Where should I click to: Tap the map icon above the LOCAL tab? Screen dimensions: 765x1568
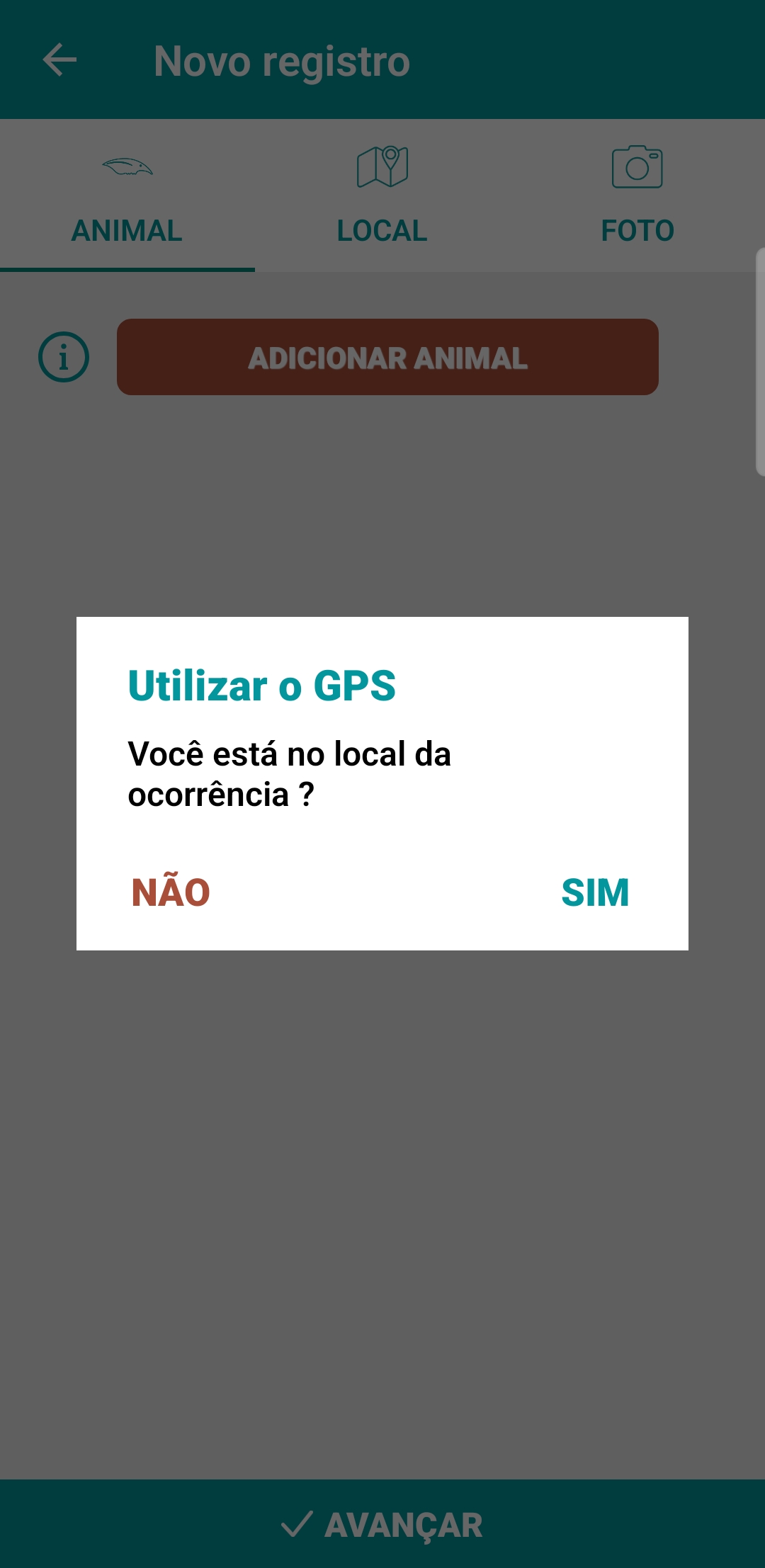point(382,165)
